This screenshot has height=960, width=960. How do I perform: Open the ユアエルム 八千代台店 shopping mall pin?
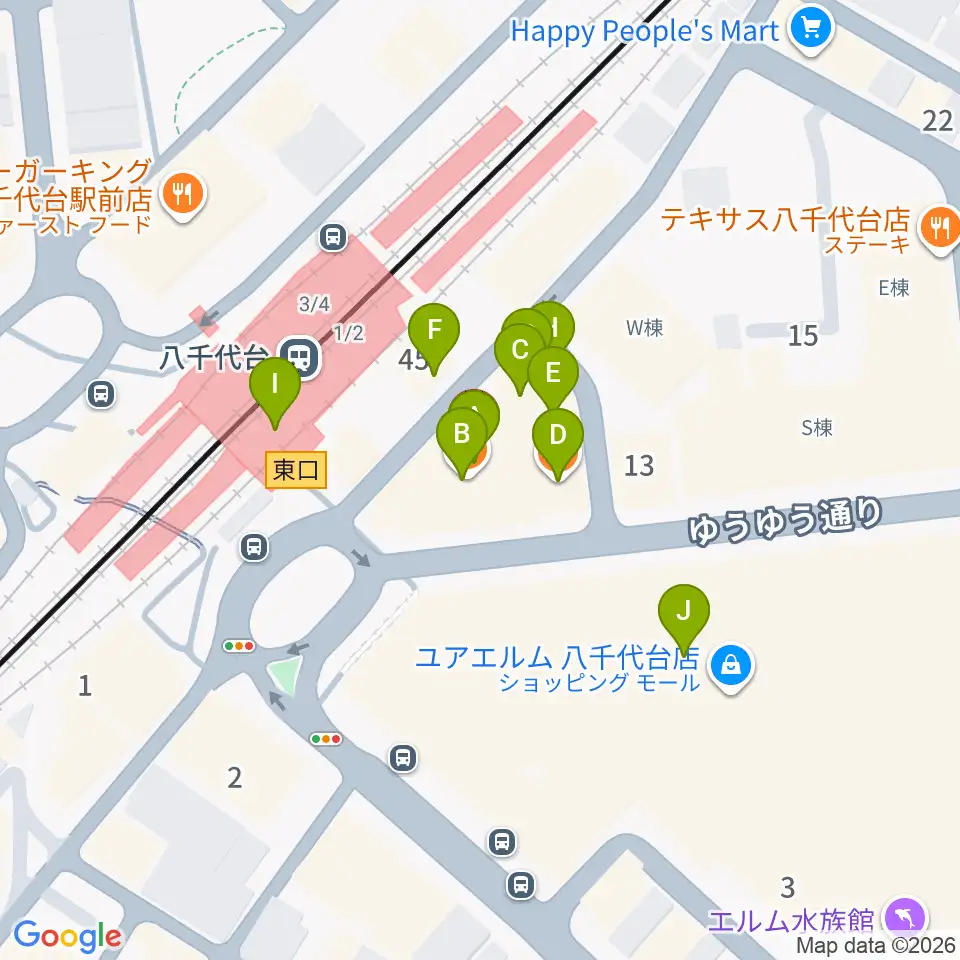731,668
